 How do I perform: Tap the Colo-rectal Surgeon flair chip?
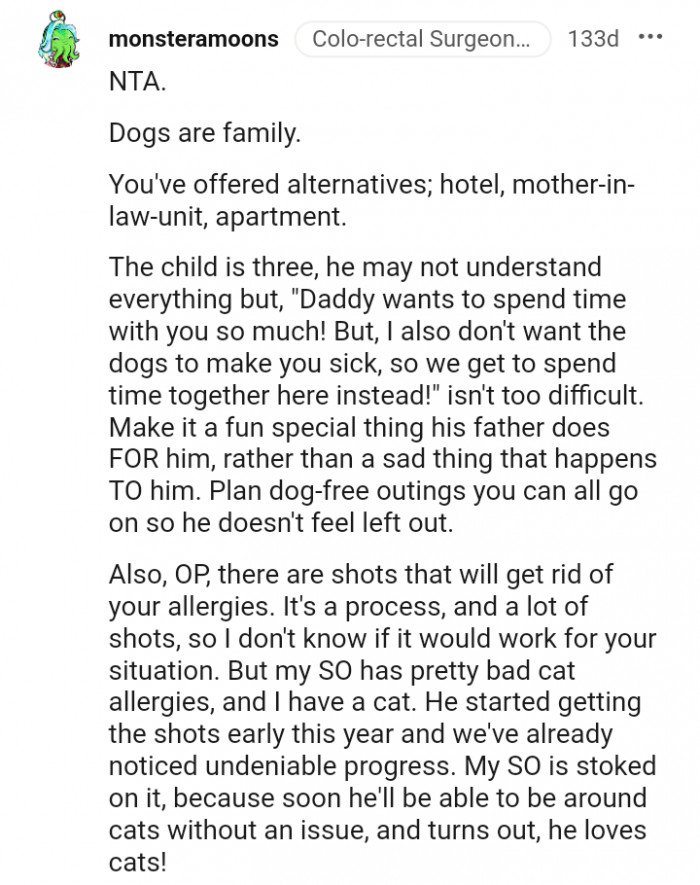(423, 39)
